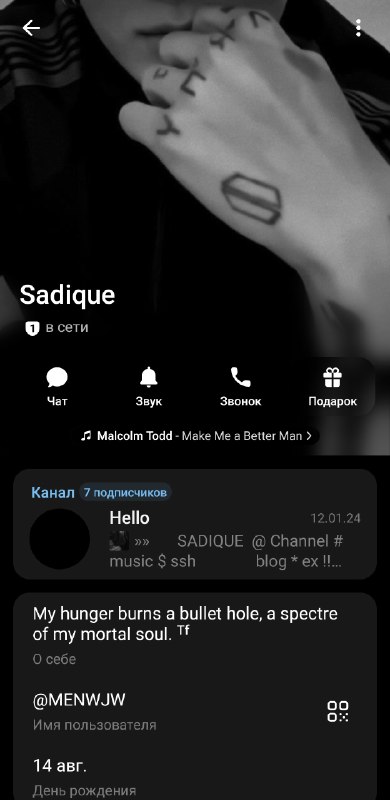Image resolution: width=390 pixels, height=800 pixels.
Task: Start a call with the Звонок button
Action: [x=240, y=386]
